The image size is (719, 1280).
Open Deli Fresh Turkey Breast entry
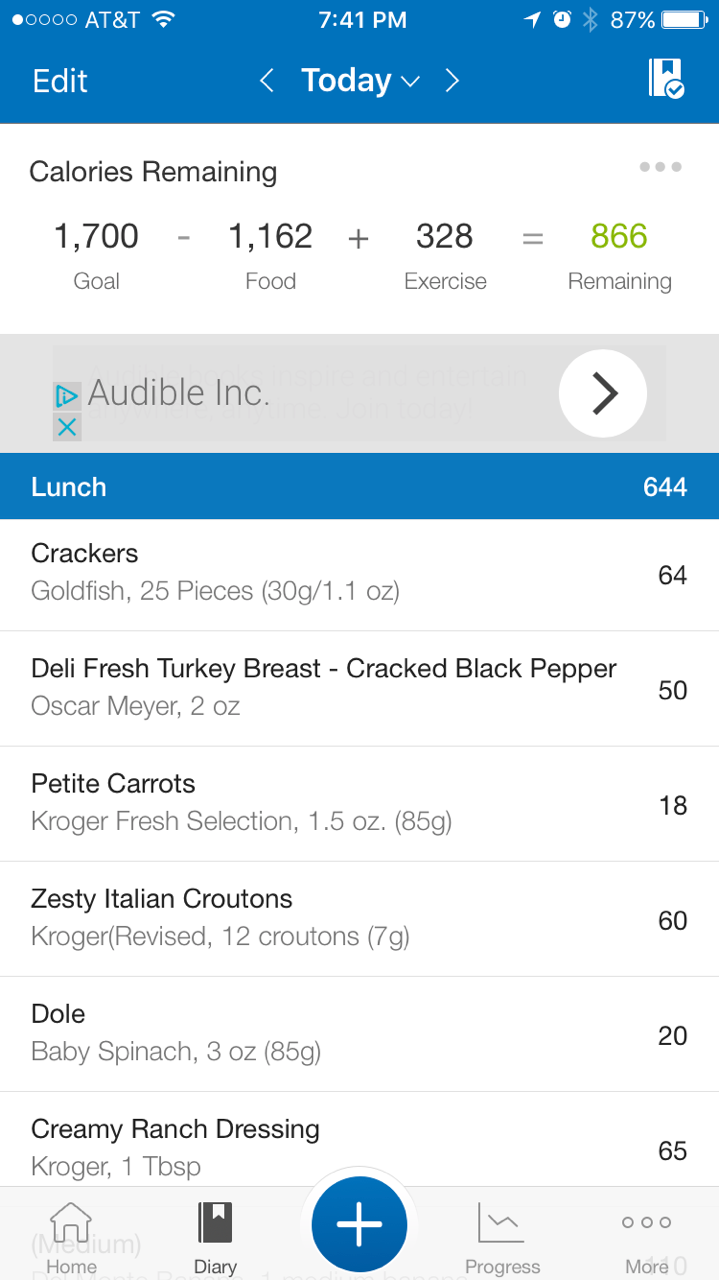point(360,689)
